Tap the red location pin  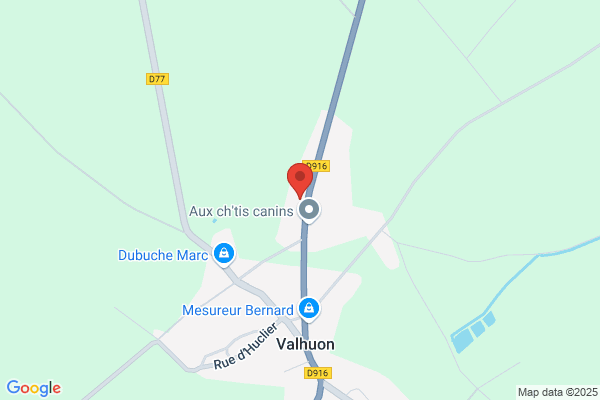(300, 179)
